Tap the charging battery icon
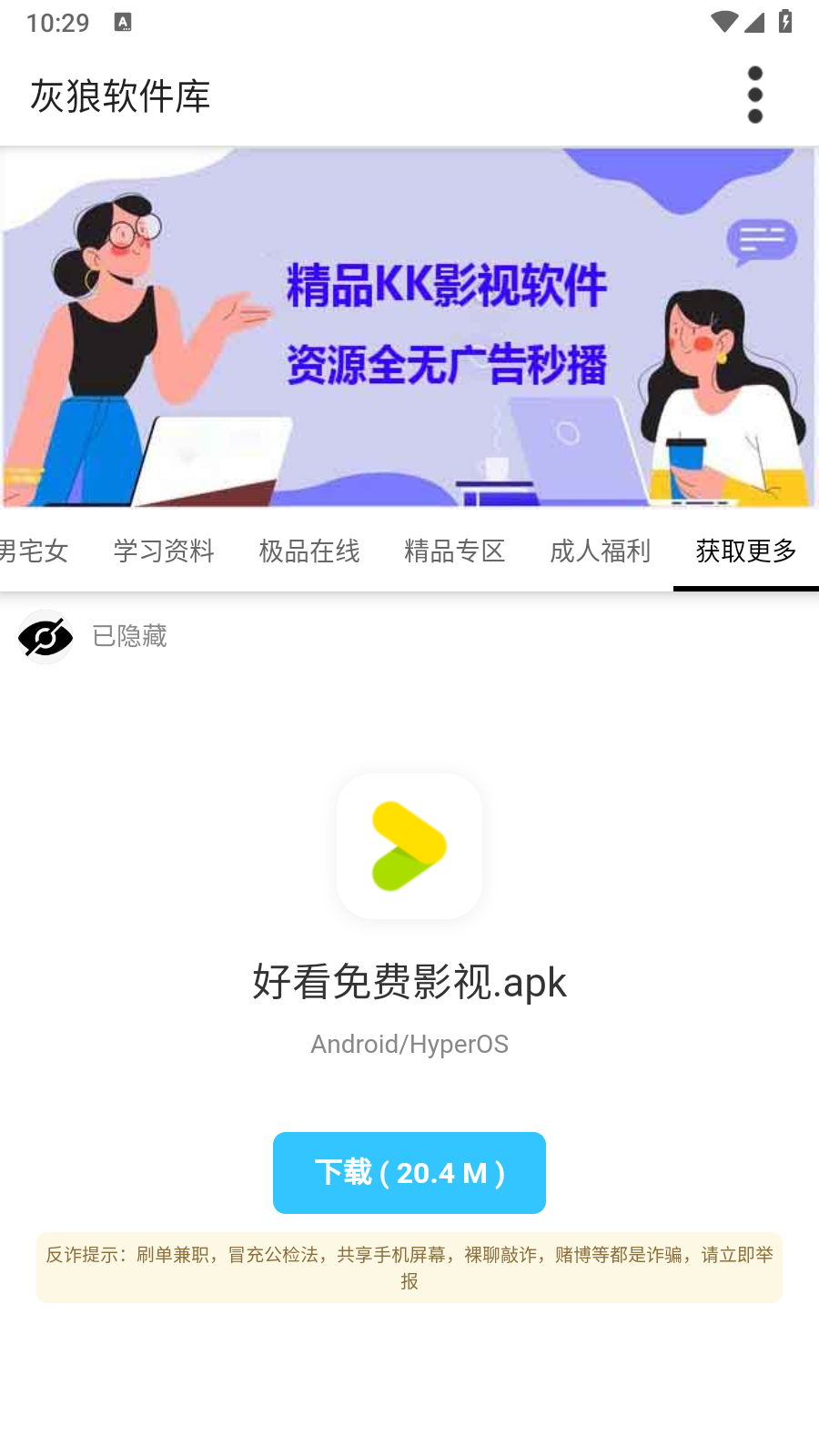Image resolution: width=819 pixels, height=1456 pixels. [786, 22]
